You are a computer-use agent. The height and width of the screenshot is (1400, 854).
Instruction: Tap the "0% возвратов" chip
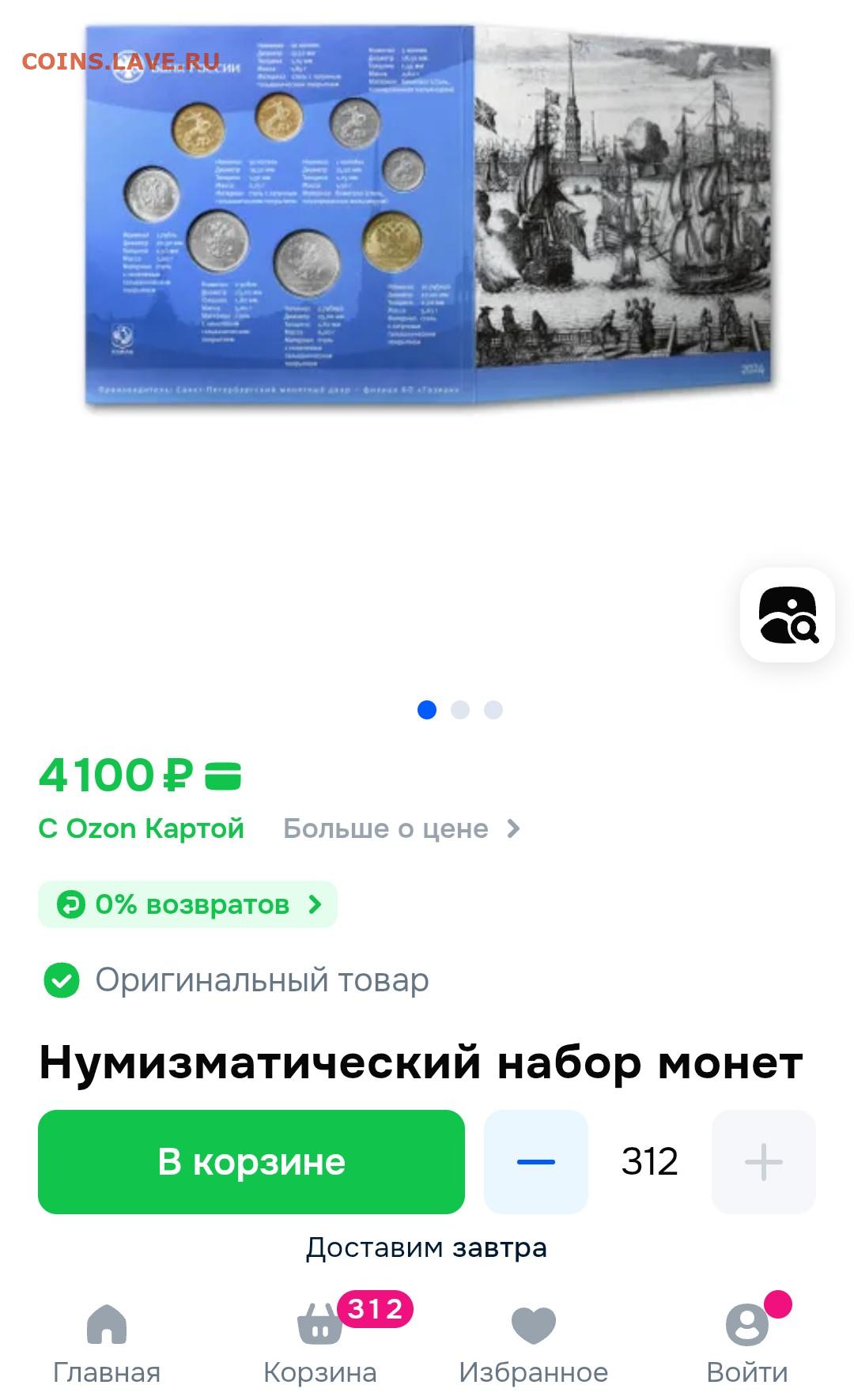188,904
